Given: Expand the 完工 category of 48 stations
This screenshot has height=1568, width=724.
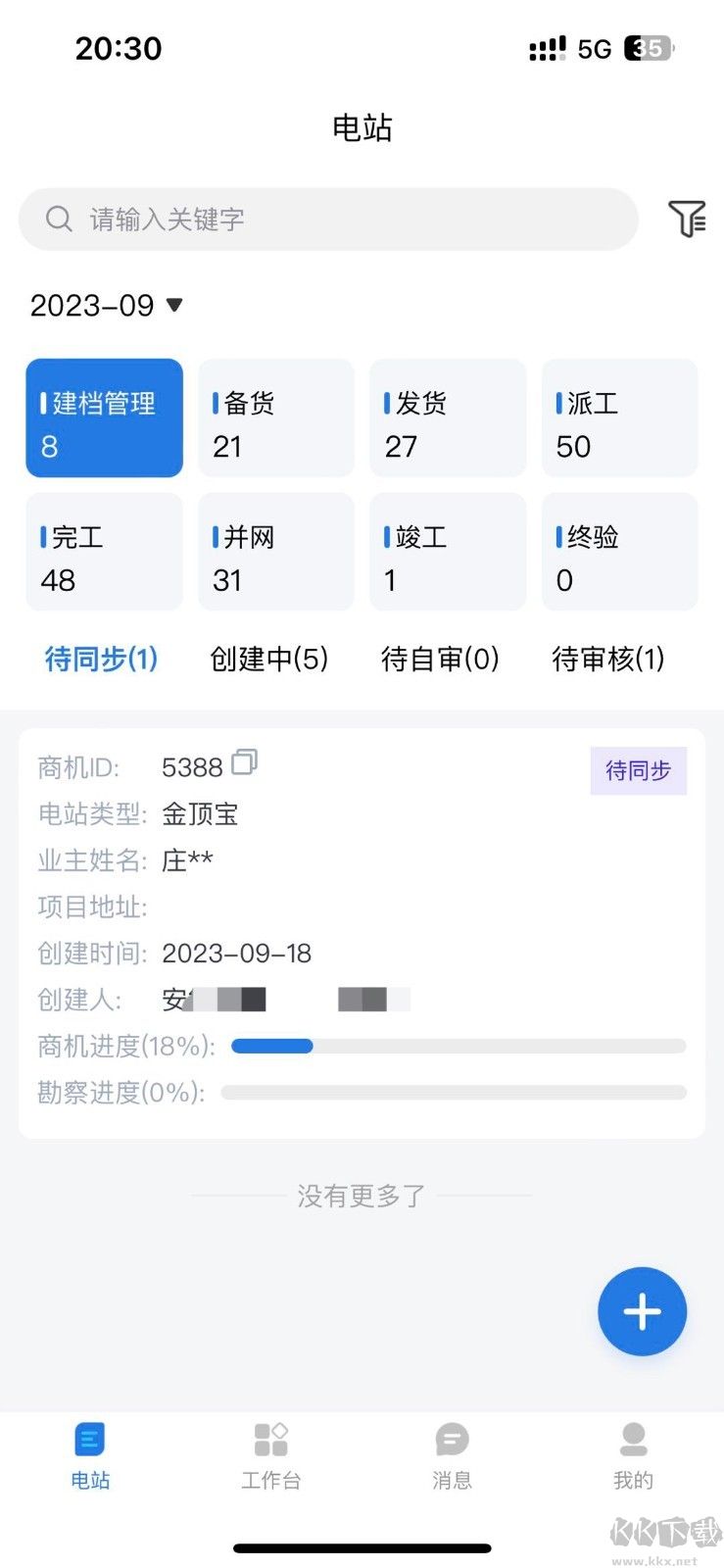Looking at the screenshot, I should [104, 551].
